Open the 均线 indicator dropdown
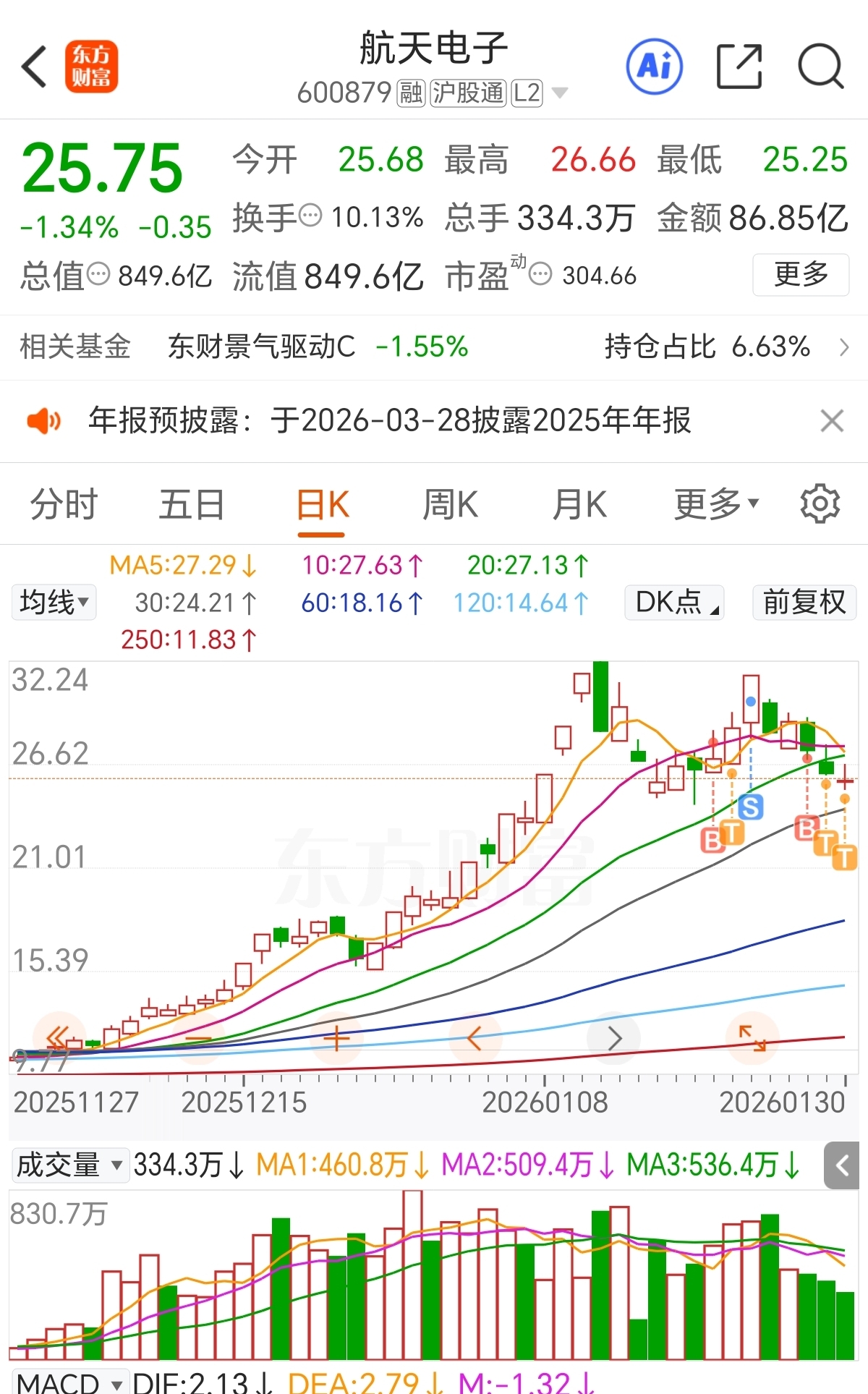The image size is (868, 1394). pos(54,602)
